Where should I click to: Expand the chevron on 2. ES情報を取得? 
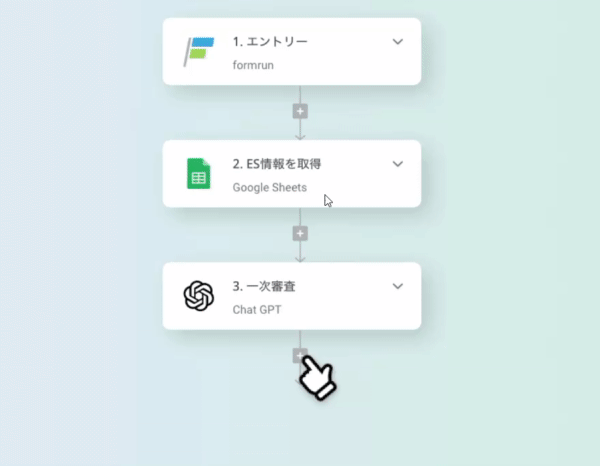pos(397,164)
